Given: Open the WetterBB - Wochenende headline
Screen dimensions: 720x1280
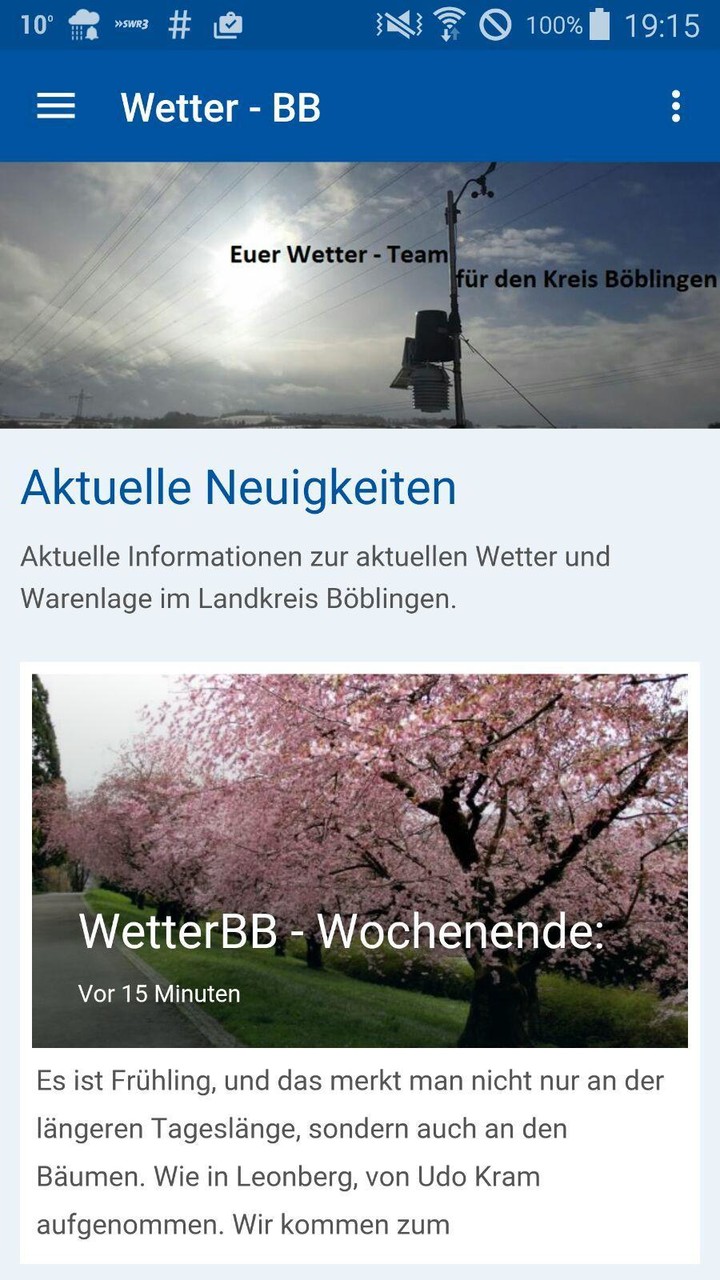Looking at the screenshot, I should tap(342, 933).
